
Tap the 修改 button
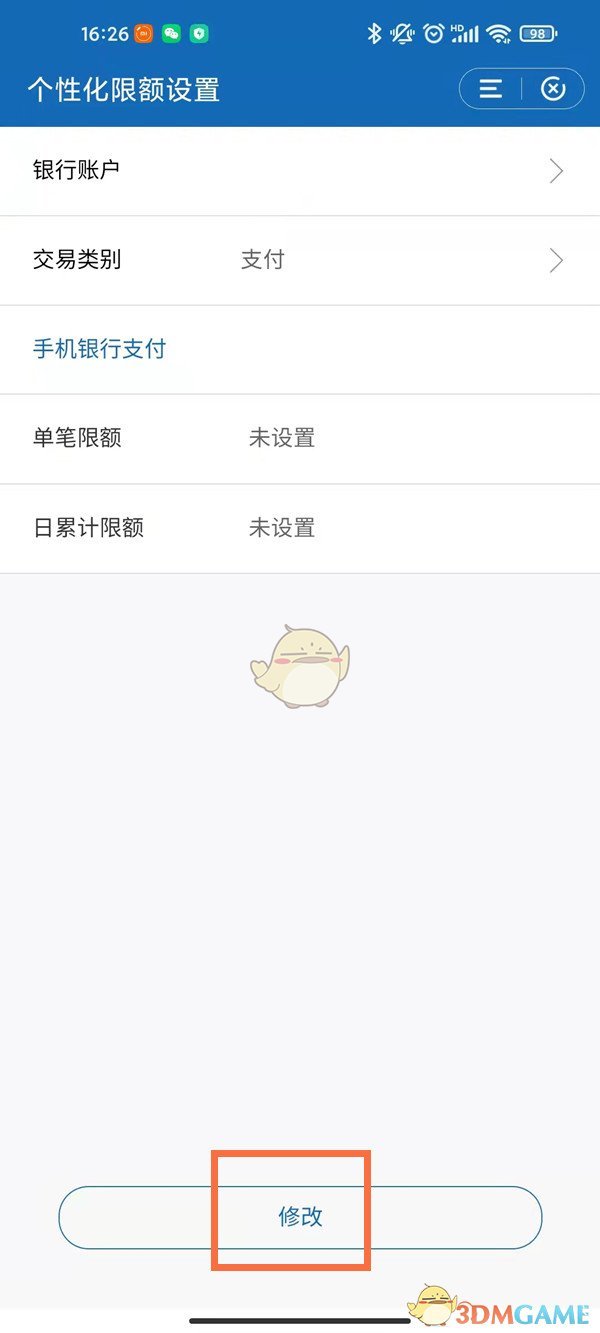pyautogui.click(x=300, y=1217)
